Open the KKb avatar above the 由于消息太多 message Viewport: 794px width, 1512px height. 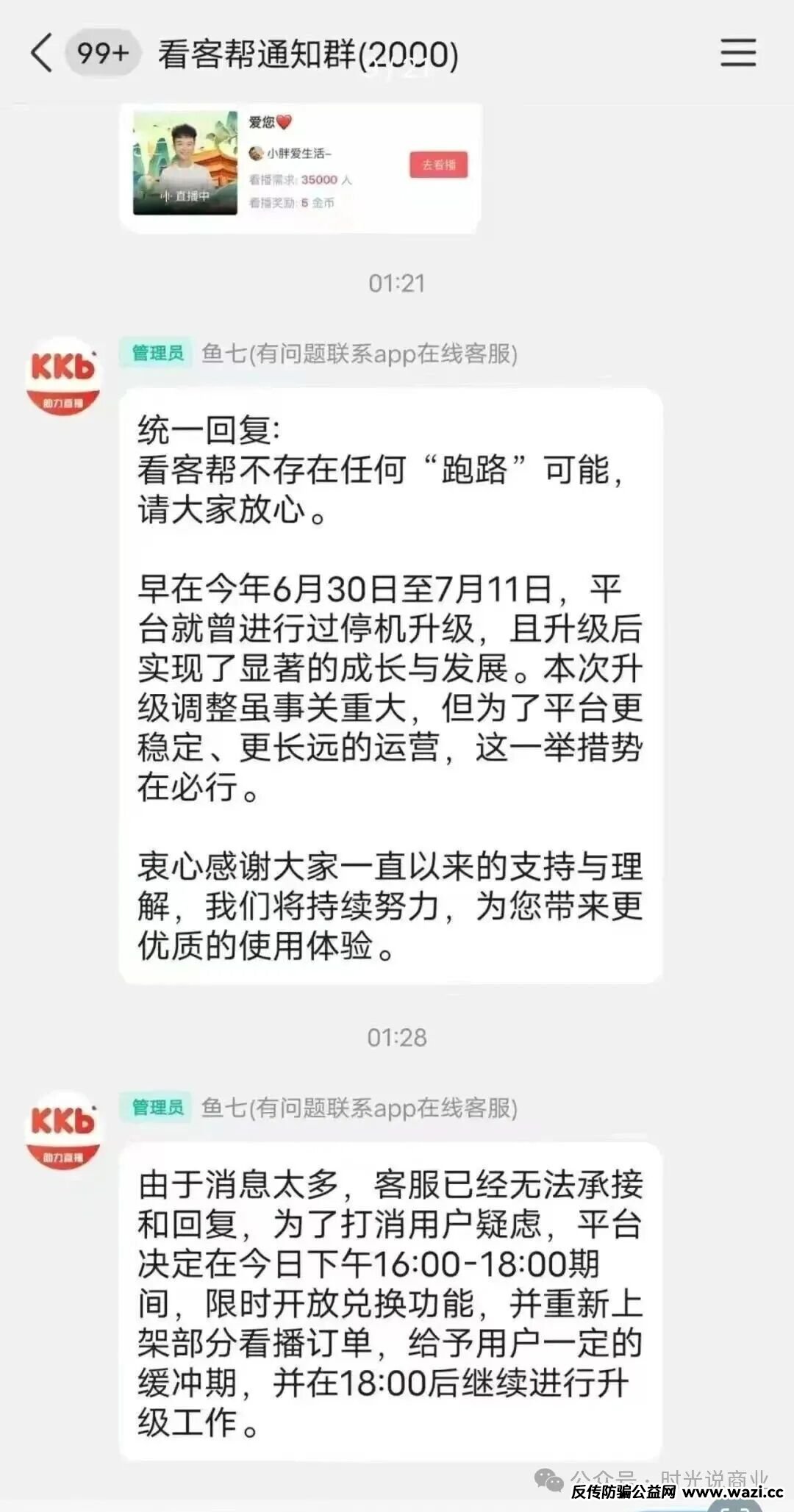(x=63, y=1129)
